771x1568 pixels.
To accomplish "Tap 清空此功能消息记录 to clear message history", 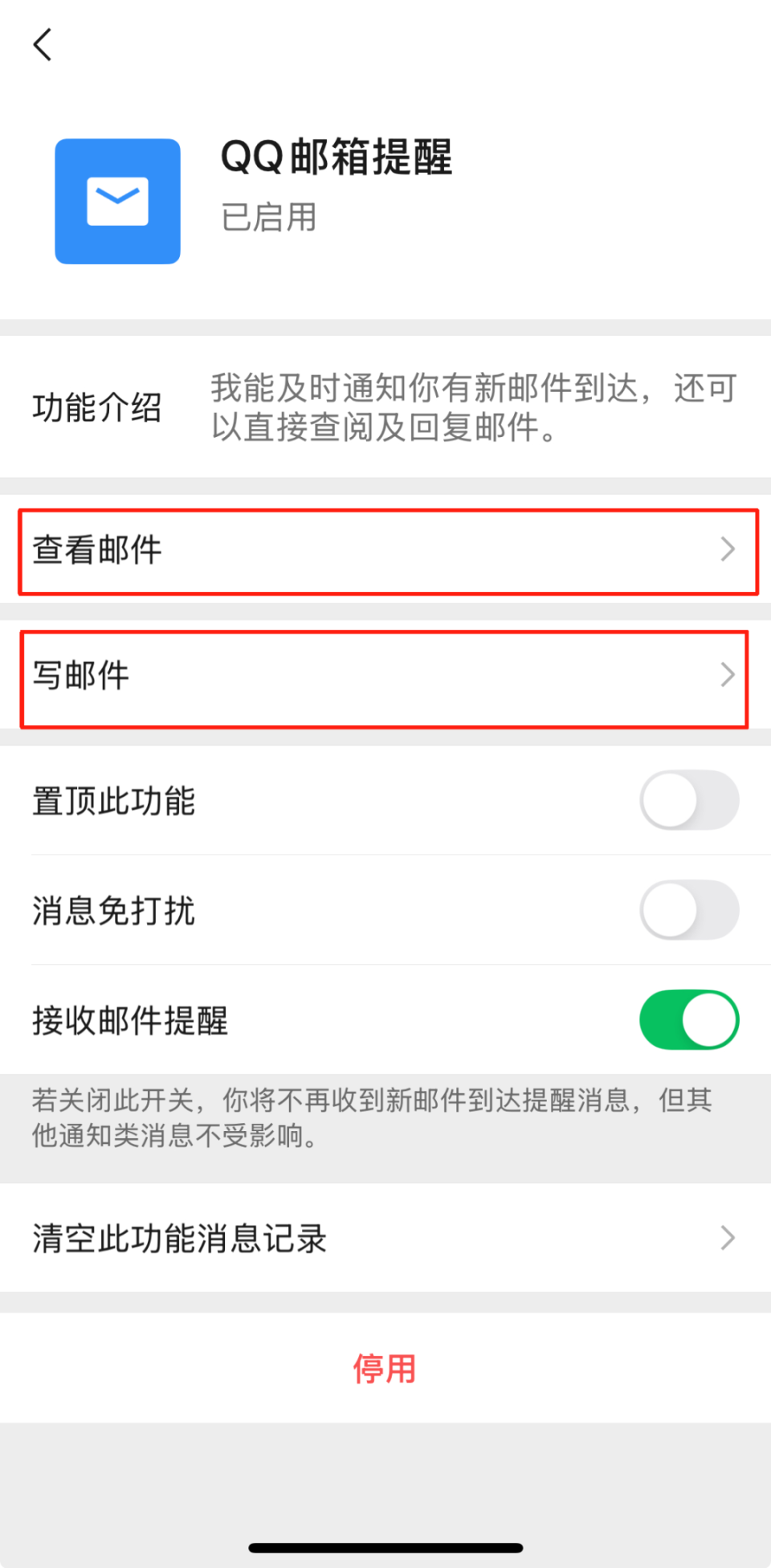I will 178,1239.
